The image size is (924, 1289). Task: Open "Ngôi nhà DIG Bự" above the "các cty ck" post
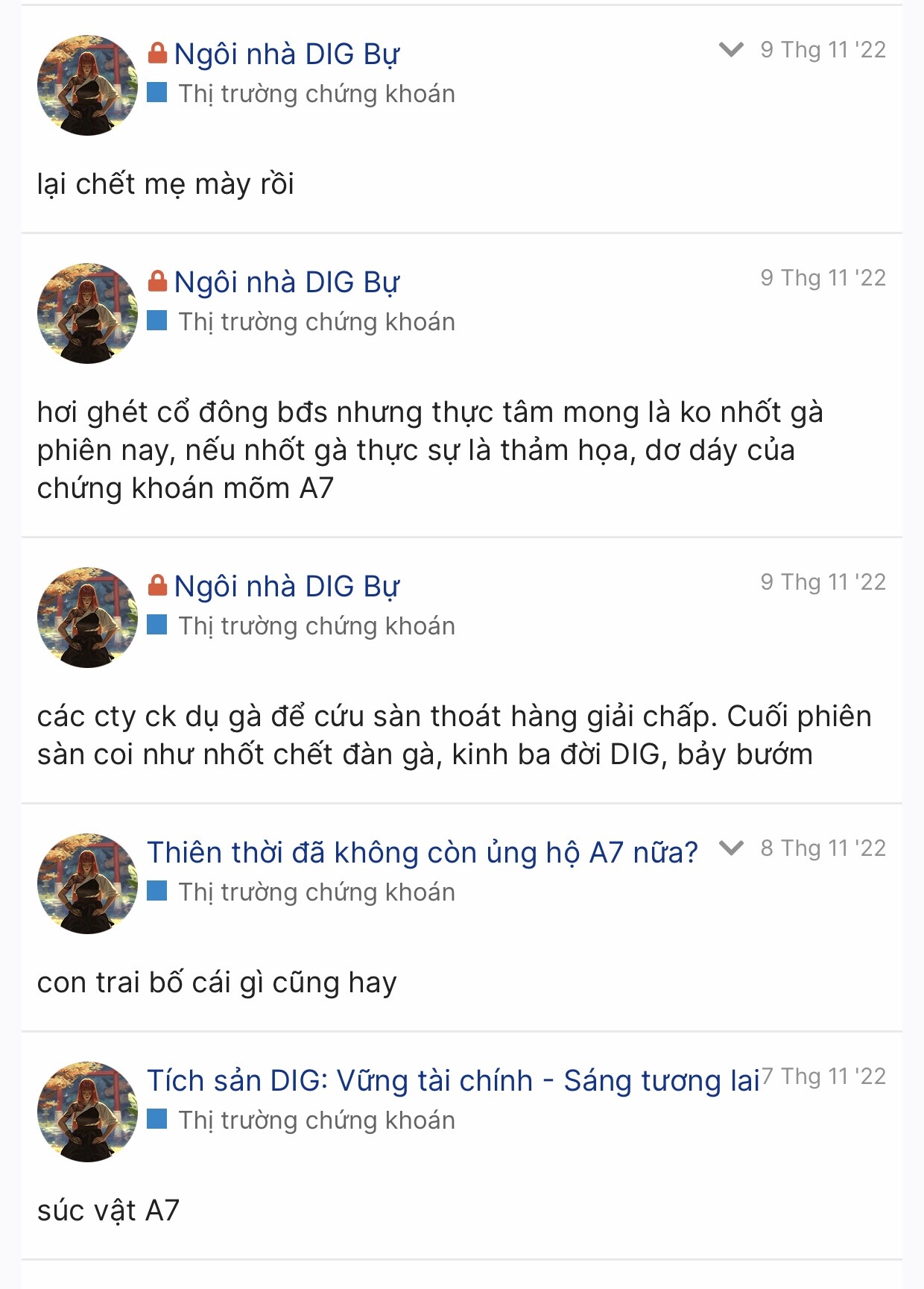pyautogui.click(x=286, y=587)
